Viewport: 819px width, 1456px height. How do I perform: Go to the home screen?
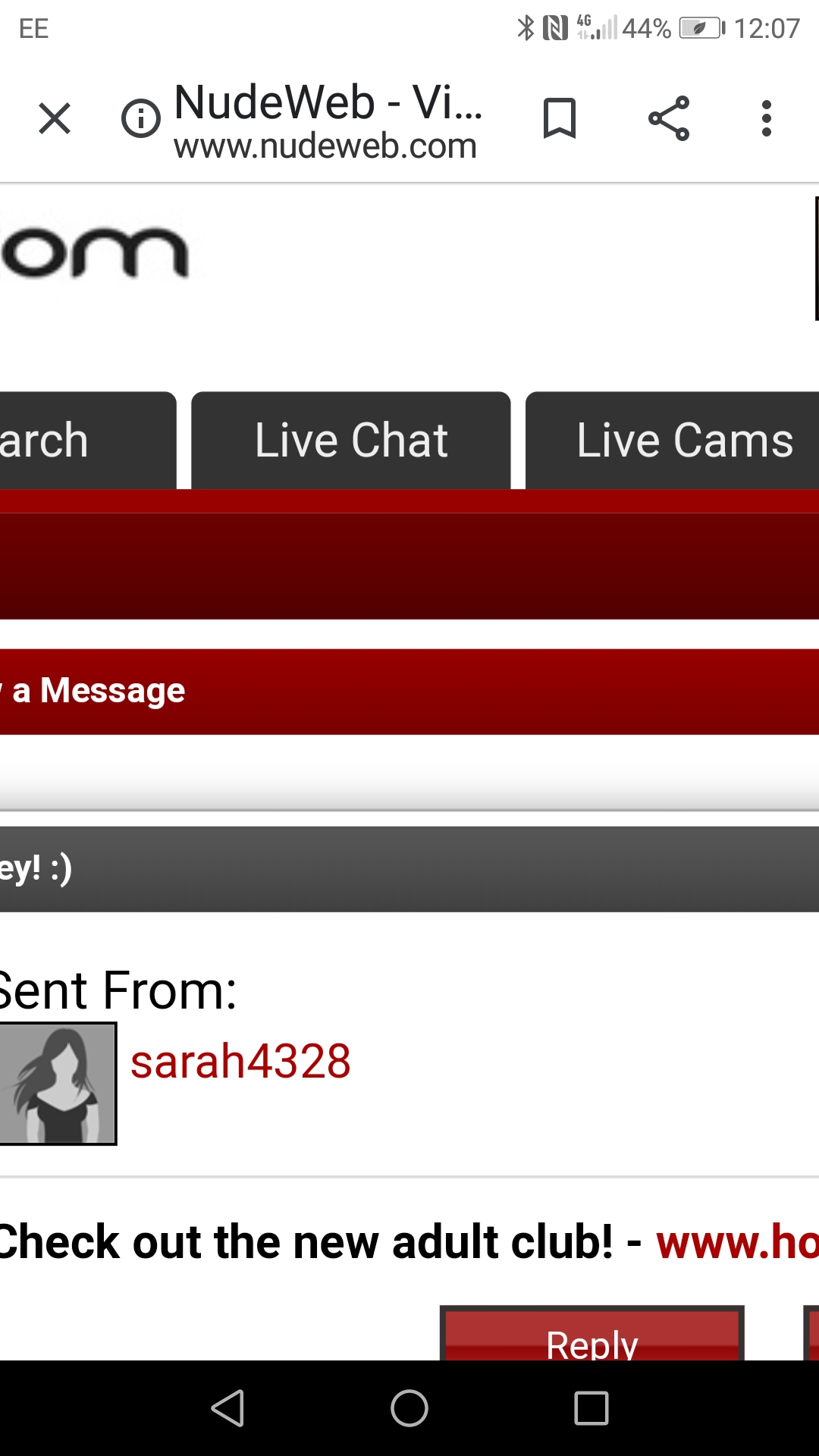click(409, 1408)
